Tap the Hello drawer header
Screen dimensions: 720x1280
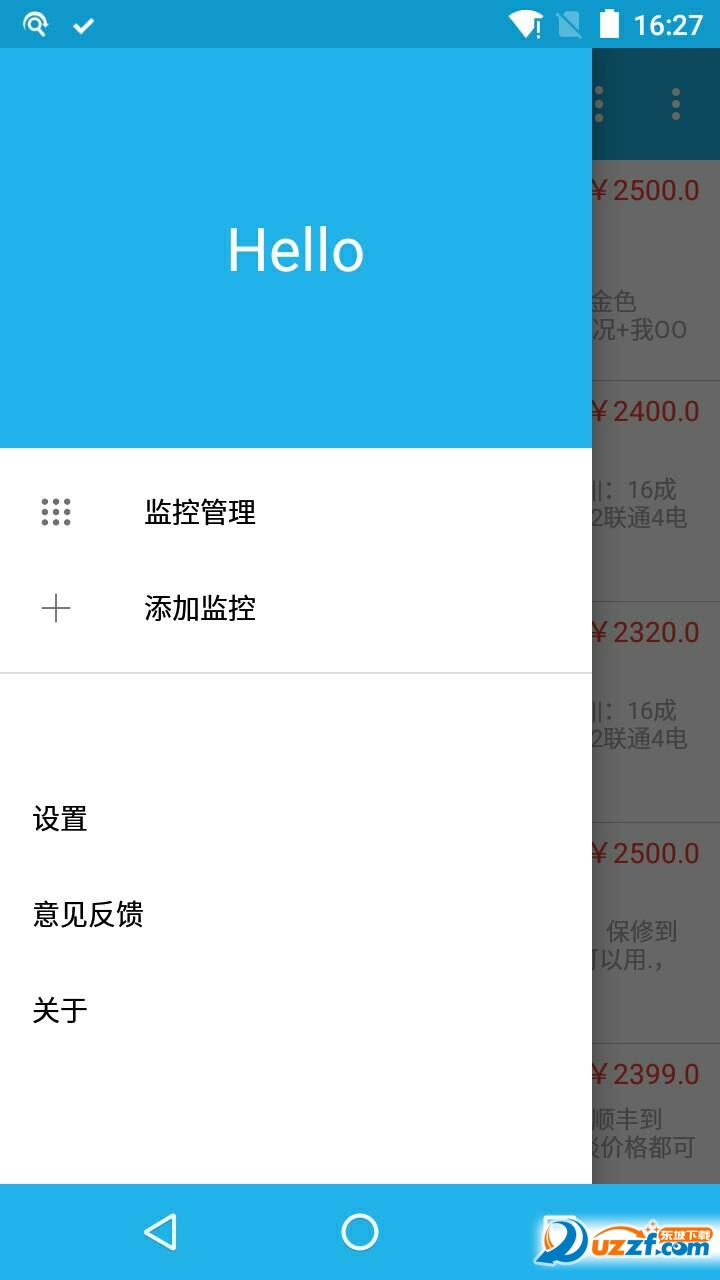tap(295, 250)
